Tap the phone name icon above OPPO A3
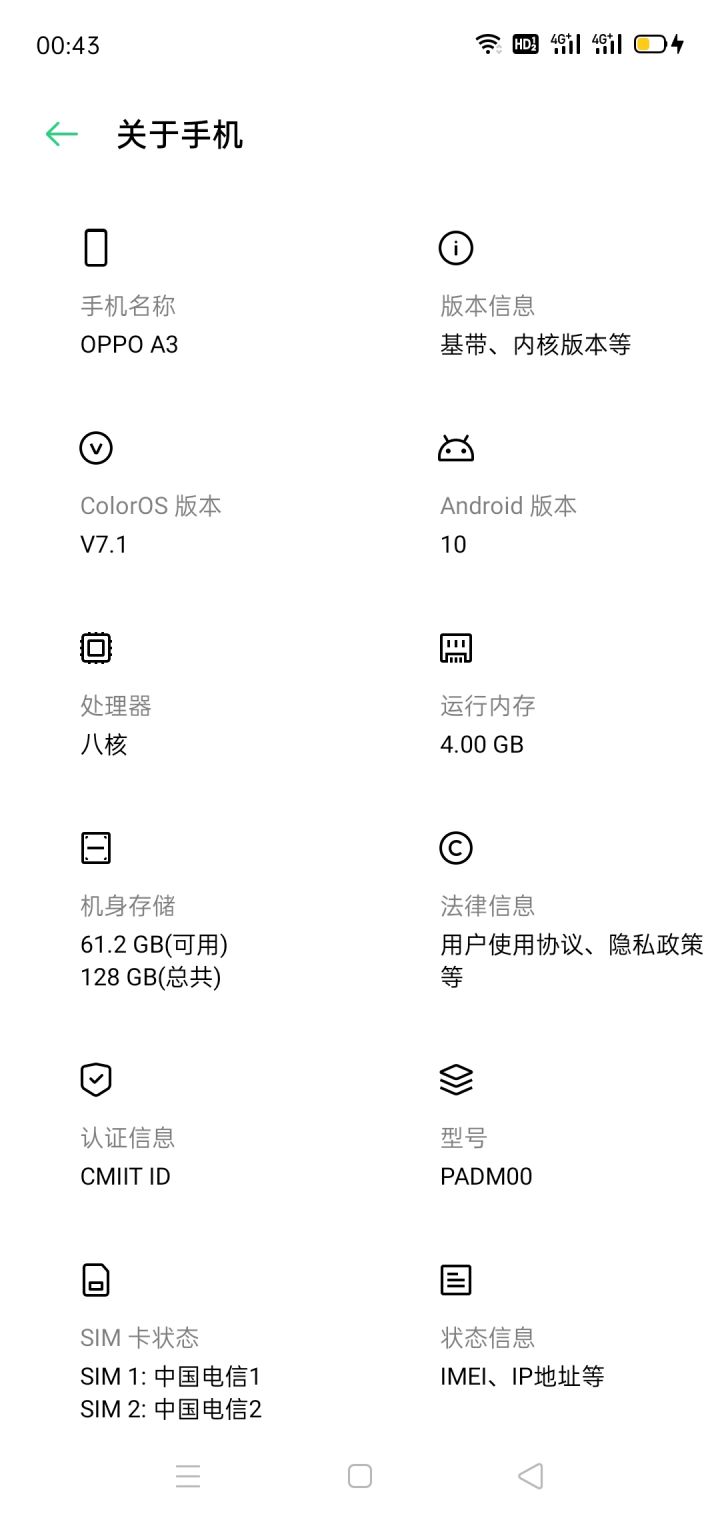Viewport: 720px width, 1520px height. tap(95, 246)
